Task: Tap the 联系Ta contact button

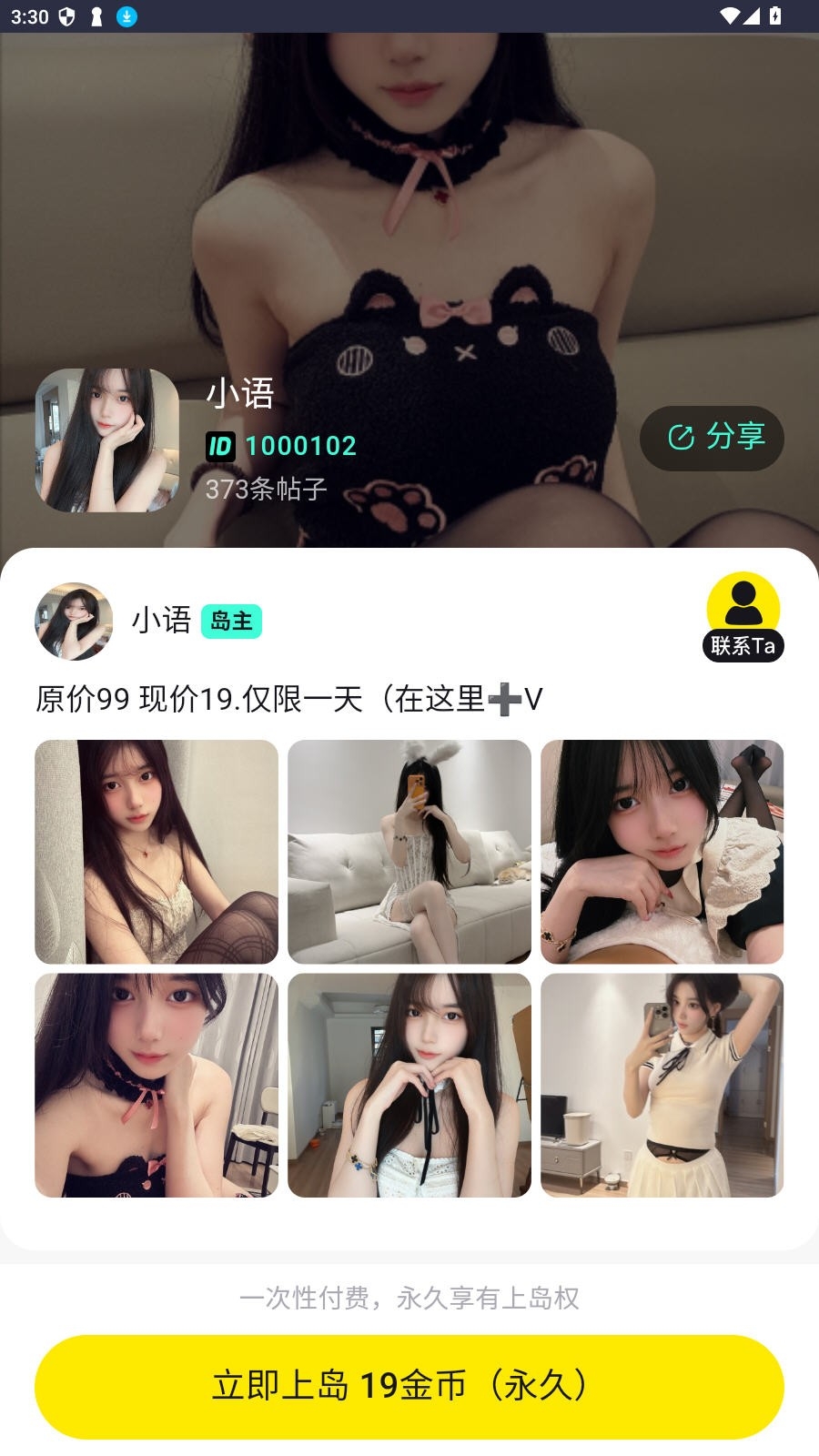Action: pos(743,617)
